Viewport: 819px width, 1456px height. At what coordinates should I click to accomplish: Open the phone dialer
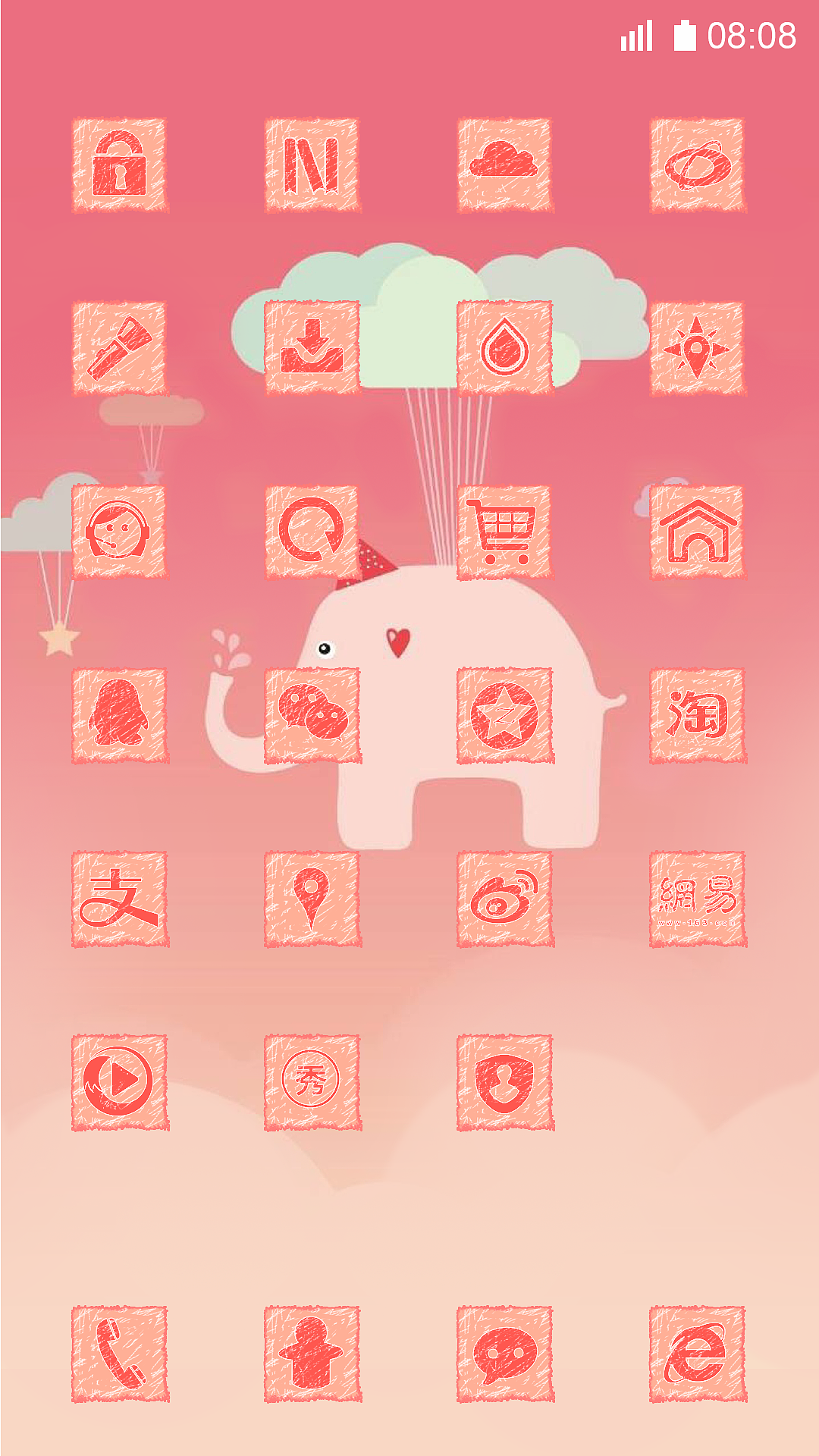point(120,1354)
